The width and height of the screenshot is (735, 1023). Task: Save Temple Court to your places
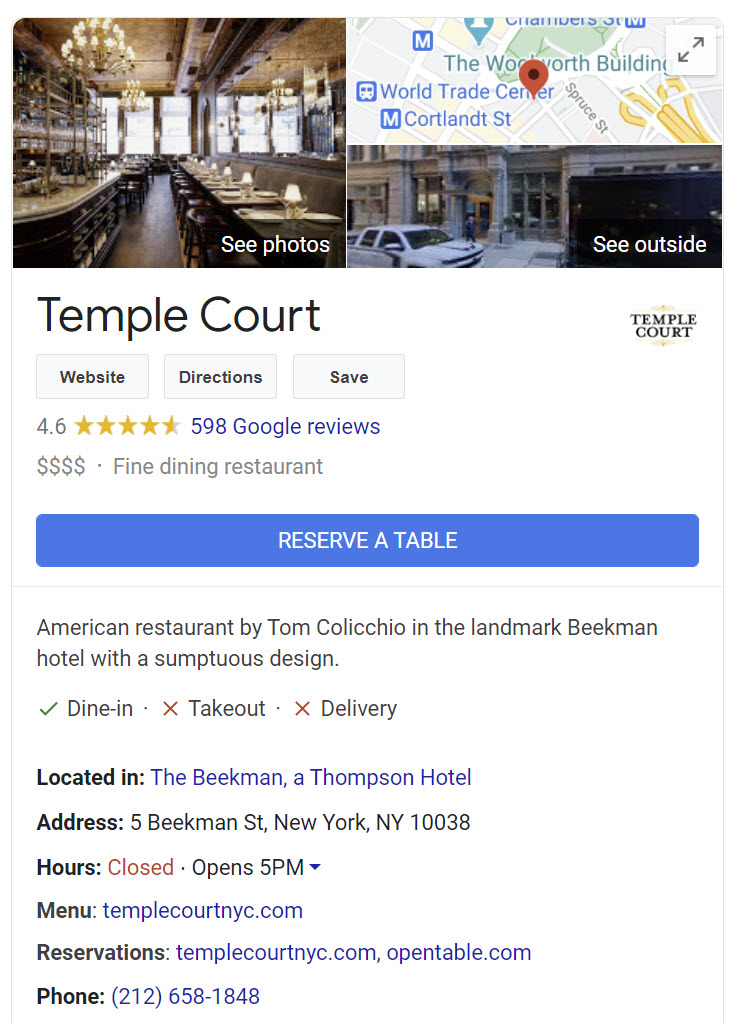(x=348, y=377)
